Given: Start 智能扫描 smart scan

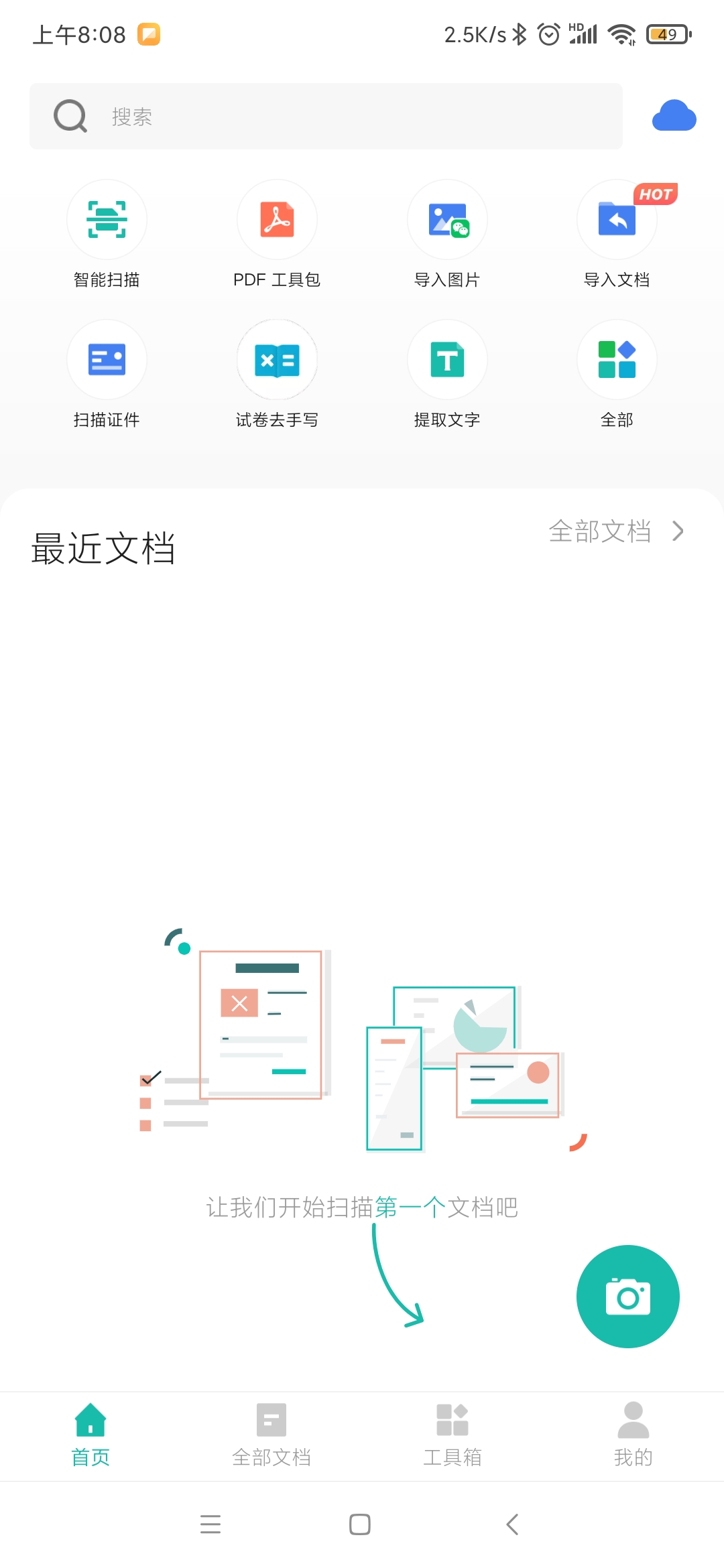Looking at the screenshot, I should point(107,220).
